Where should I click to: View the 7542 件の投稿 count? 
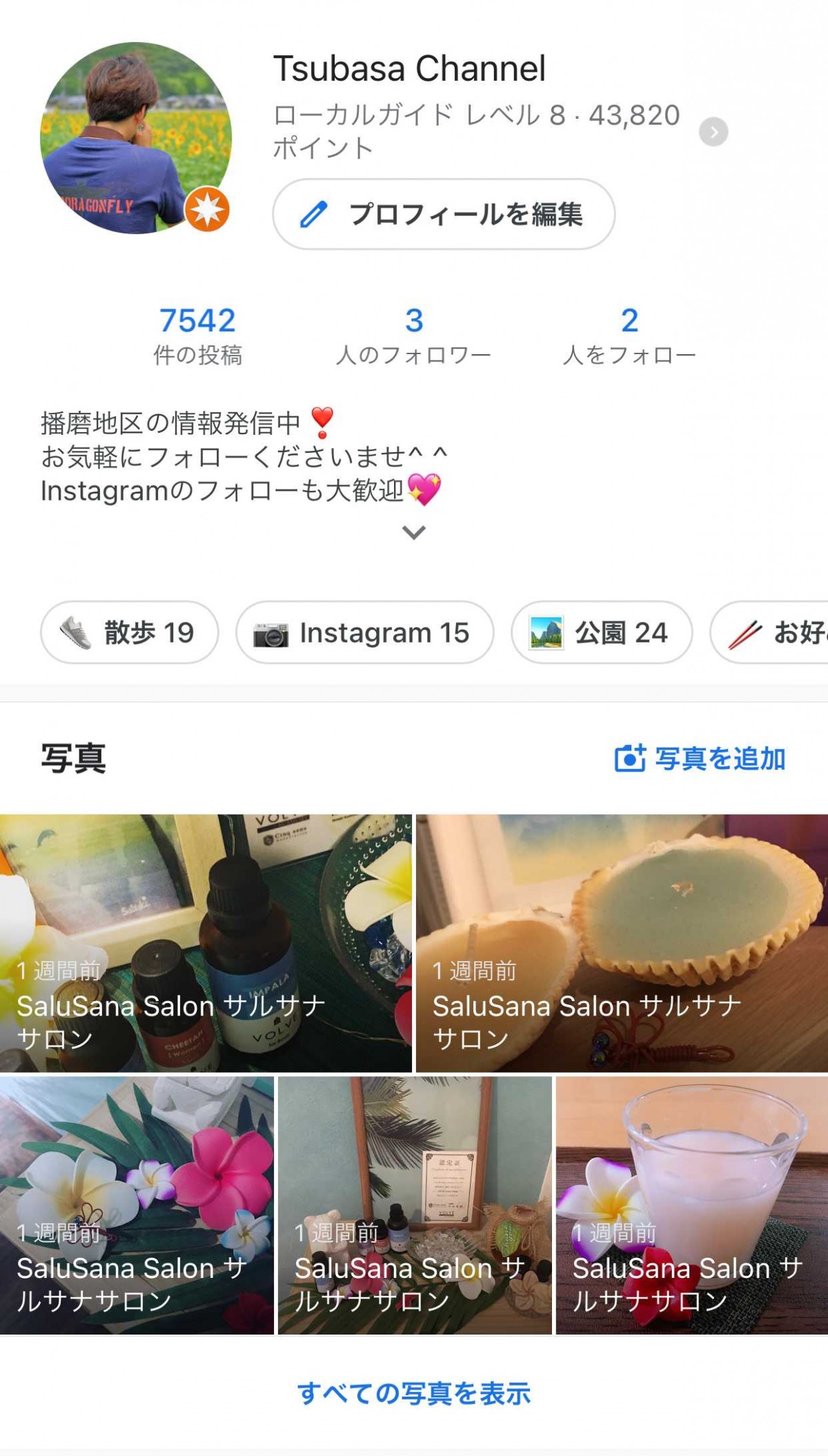click(197, 336)
